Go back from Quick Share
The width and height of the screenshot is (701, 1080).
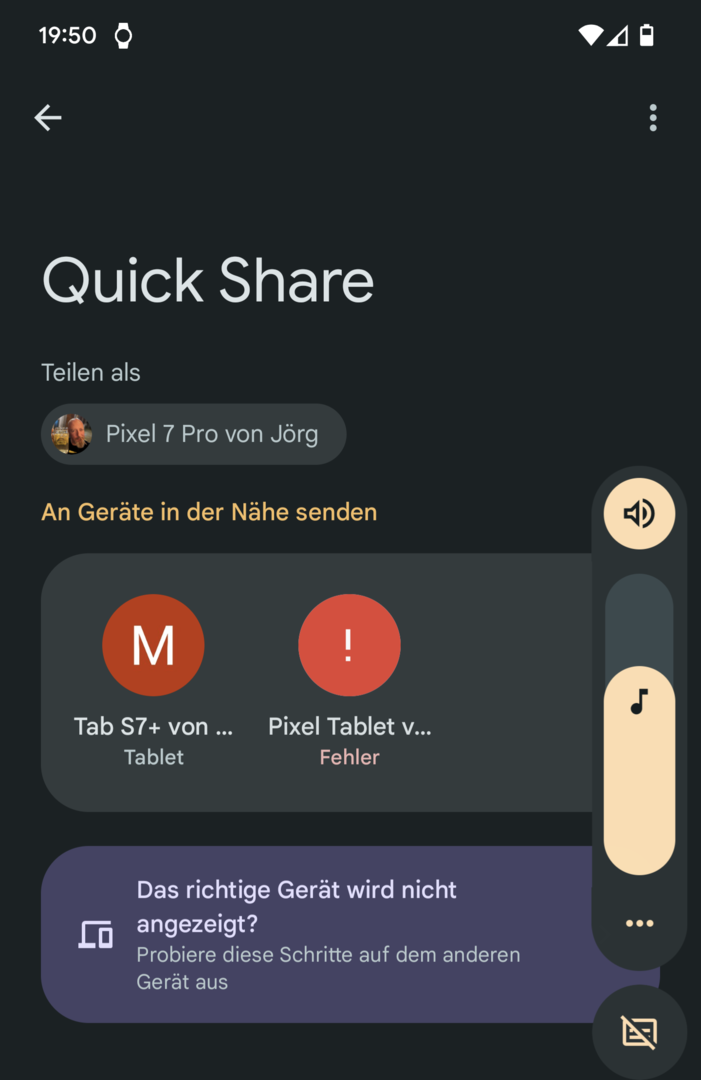[x=48, y=118]
